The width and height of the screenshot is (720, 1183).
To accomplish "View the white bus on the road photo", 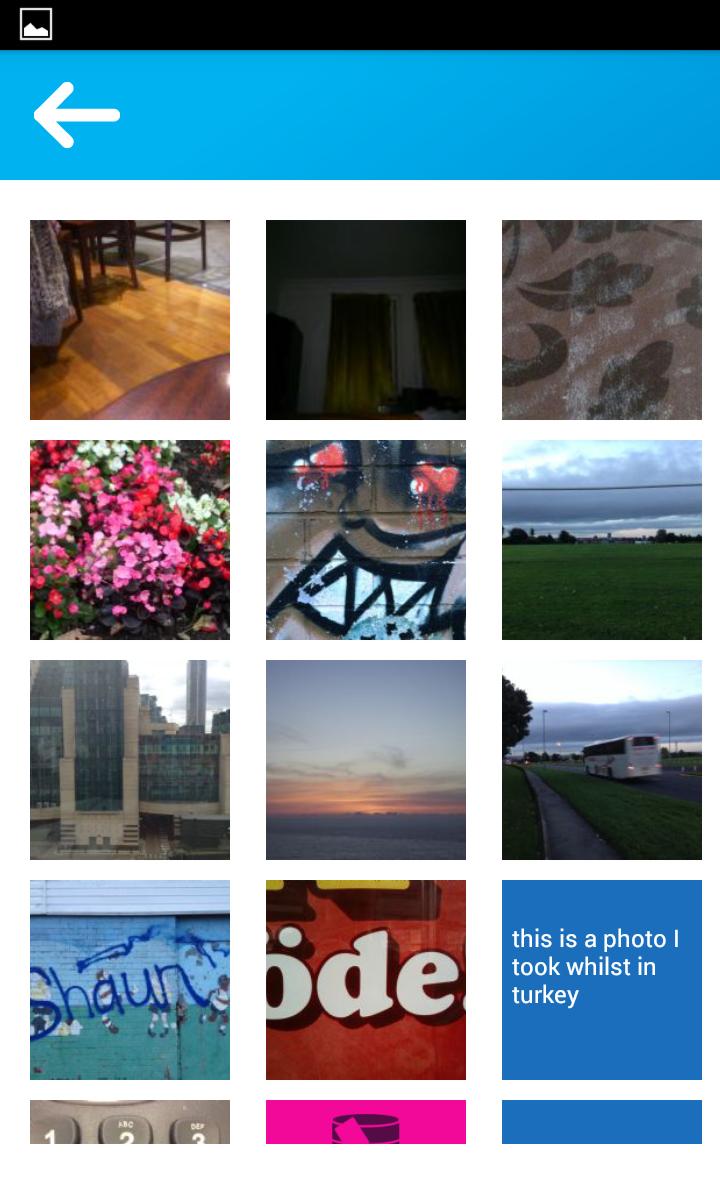I will click(602, 760).
